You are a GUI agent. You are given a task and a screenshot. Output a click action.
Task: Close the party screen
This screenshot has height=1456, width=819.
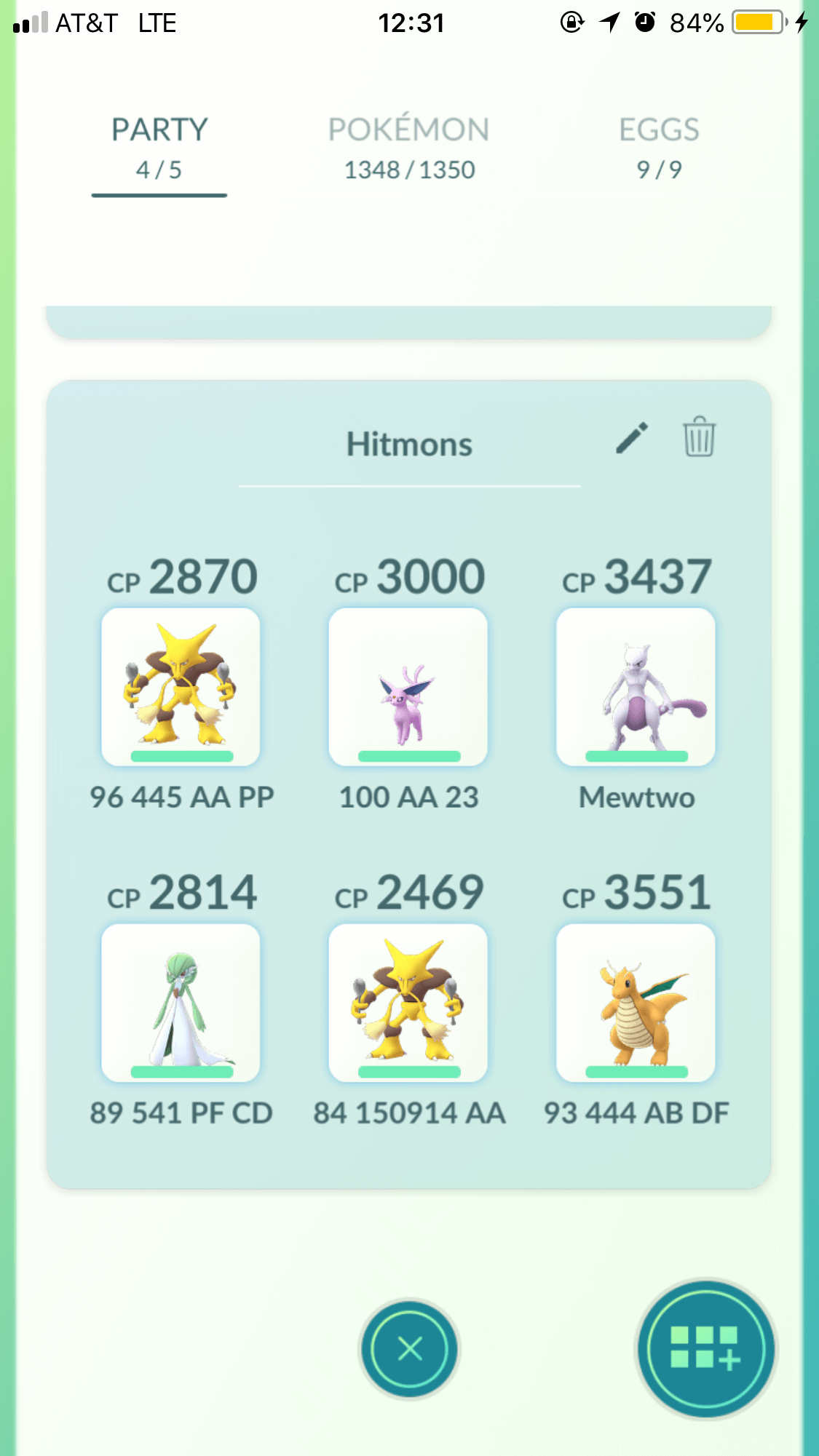(410, 1348)
